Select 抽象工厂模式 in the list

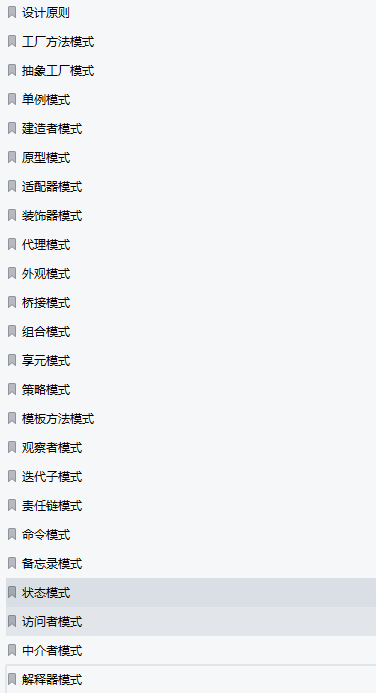click(x=191, y=71)
